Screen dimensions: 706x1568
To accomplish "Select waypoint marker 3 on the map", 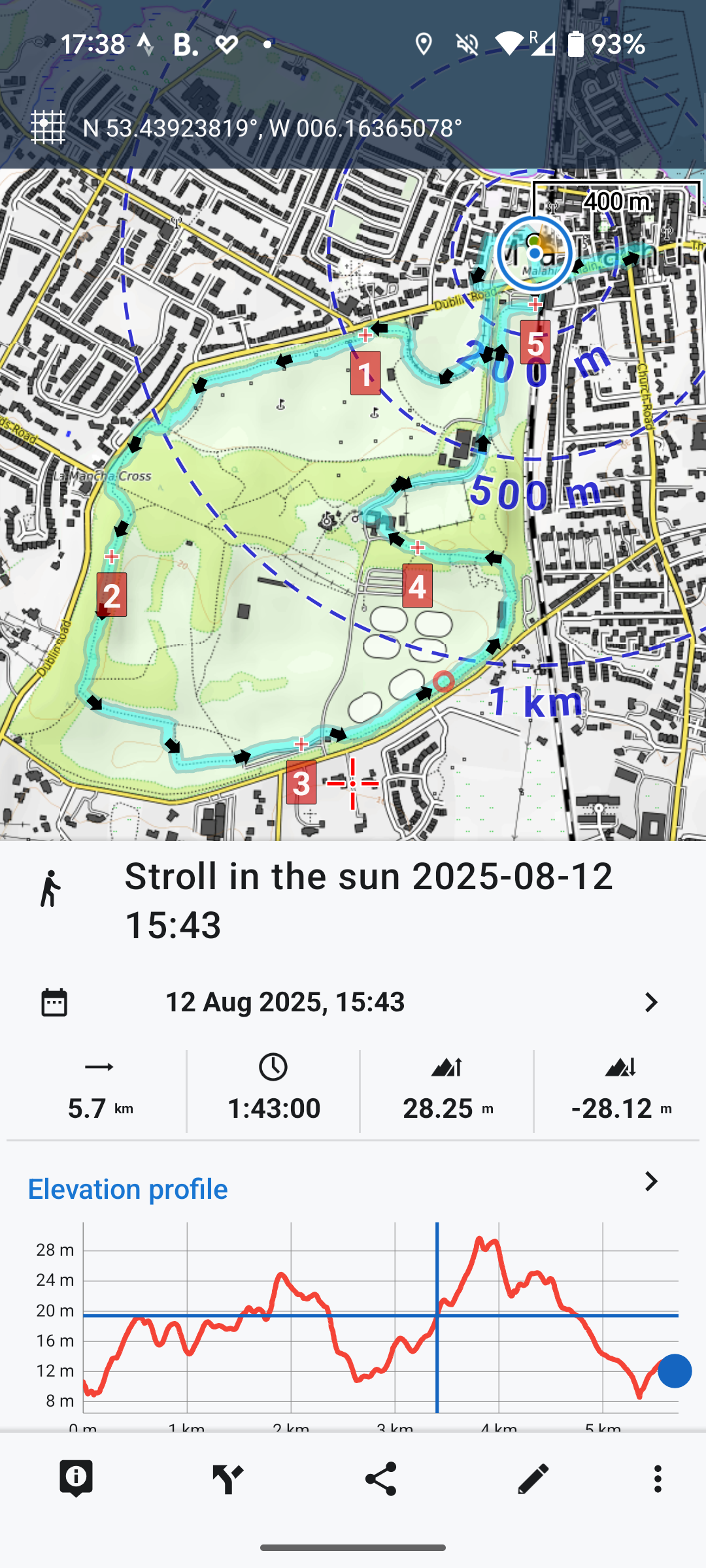I will click(301, 782).
